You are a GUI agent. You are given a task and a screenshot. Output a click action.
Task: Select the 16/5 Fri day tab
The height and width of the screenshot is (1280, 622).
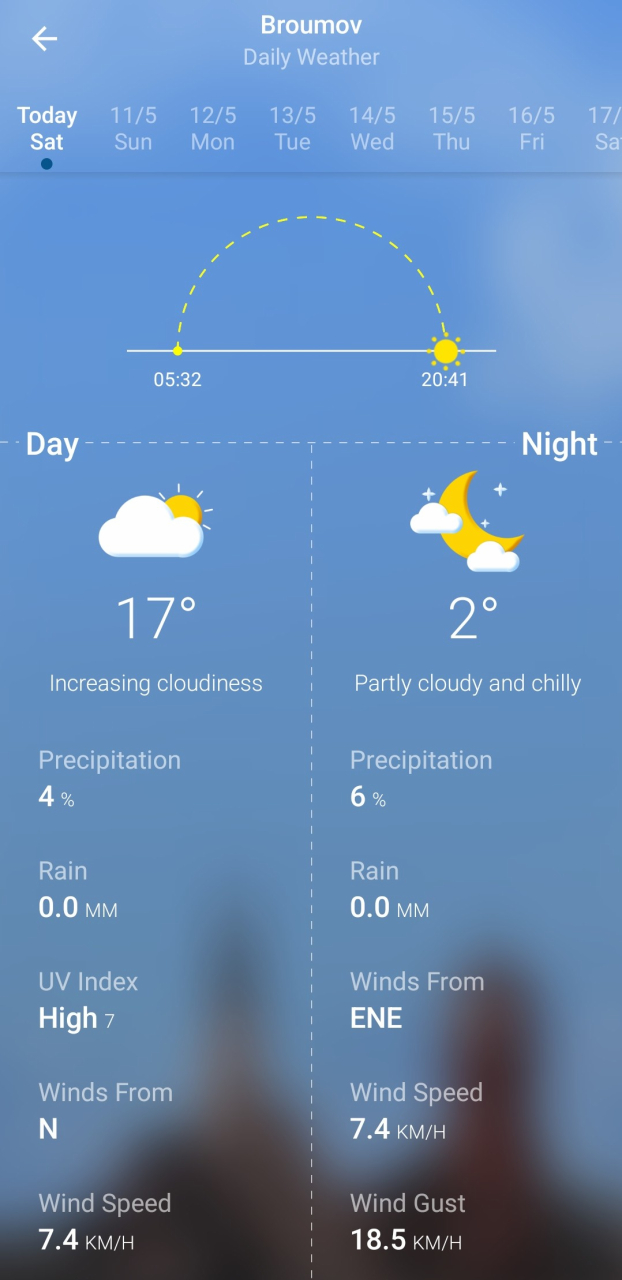click(531, 129)
